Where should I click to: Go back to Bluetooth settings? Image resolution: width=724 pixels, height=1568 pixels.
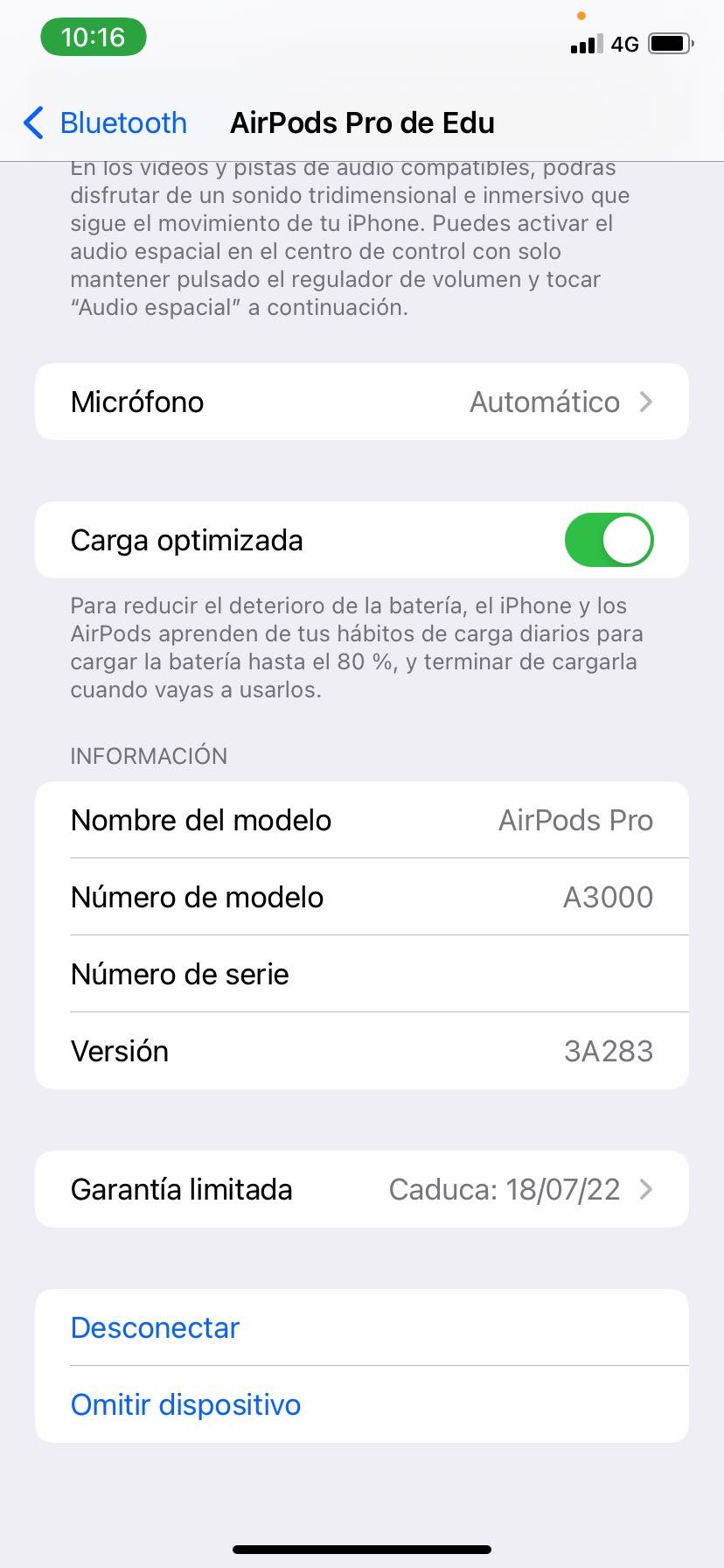[105, 123]
